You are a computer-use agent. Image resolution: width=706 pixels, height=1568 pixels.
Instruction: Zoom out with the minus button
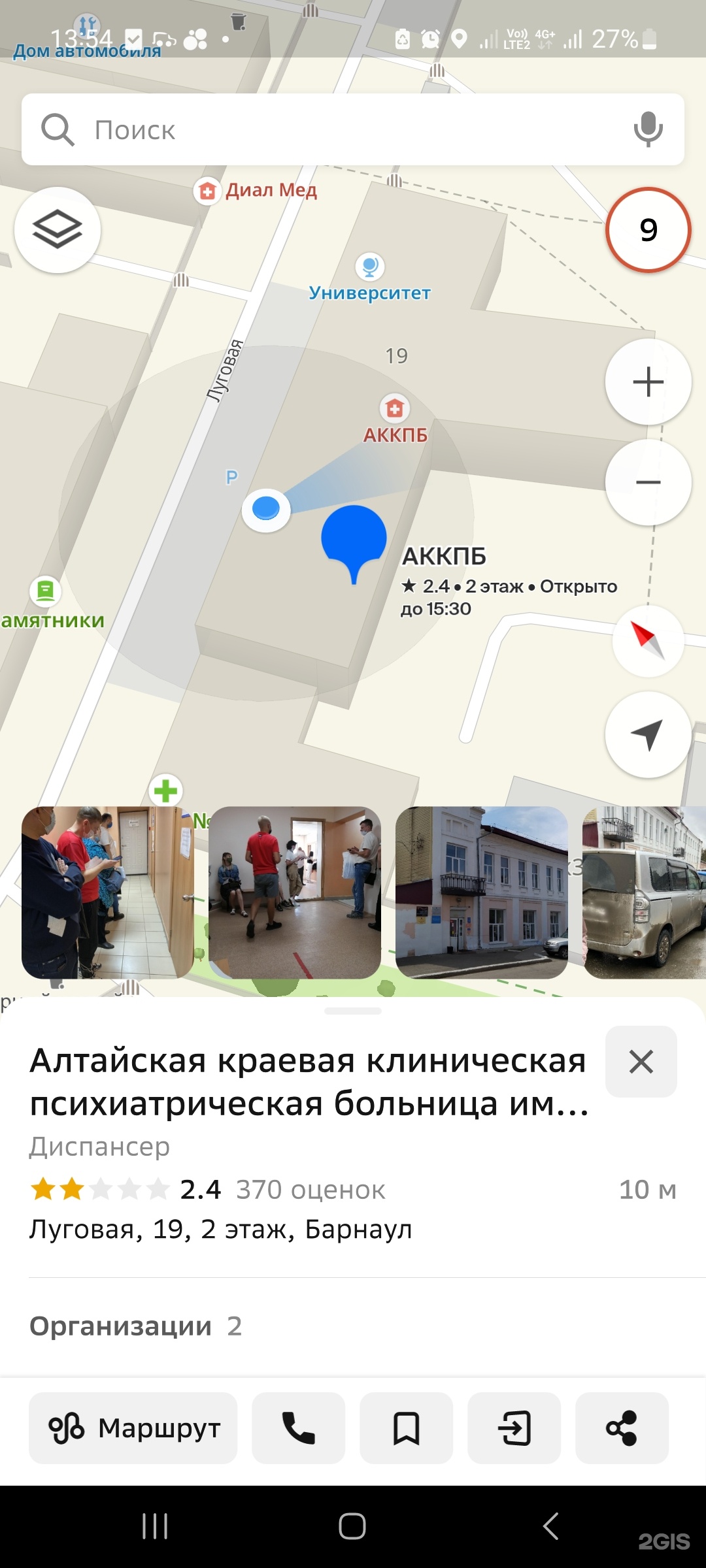pyautogui.click(x=648, y=483)
